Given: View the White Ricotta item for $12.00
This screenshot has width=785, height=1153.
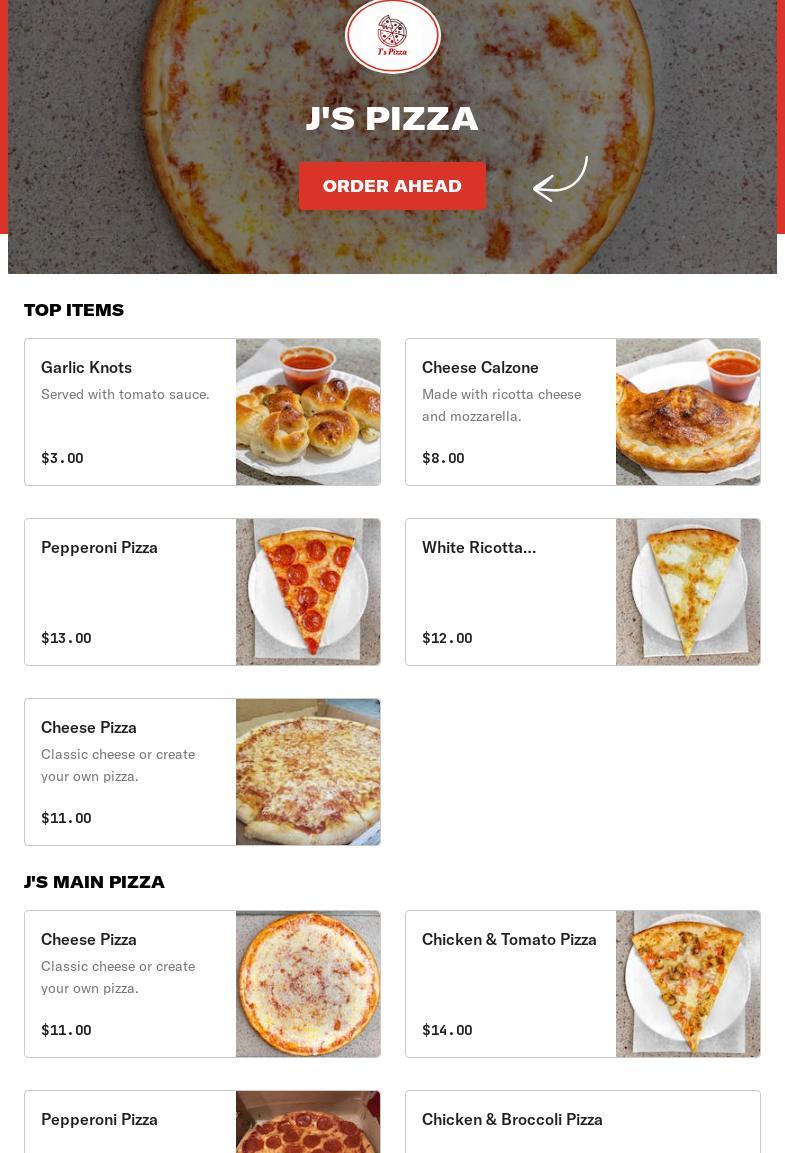Looking at the screenshot, I should point(582,592).
